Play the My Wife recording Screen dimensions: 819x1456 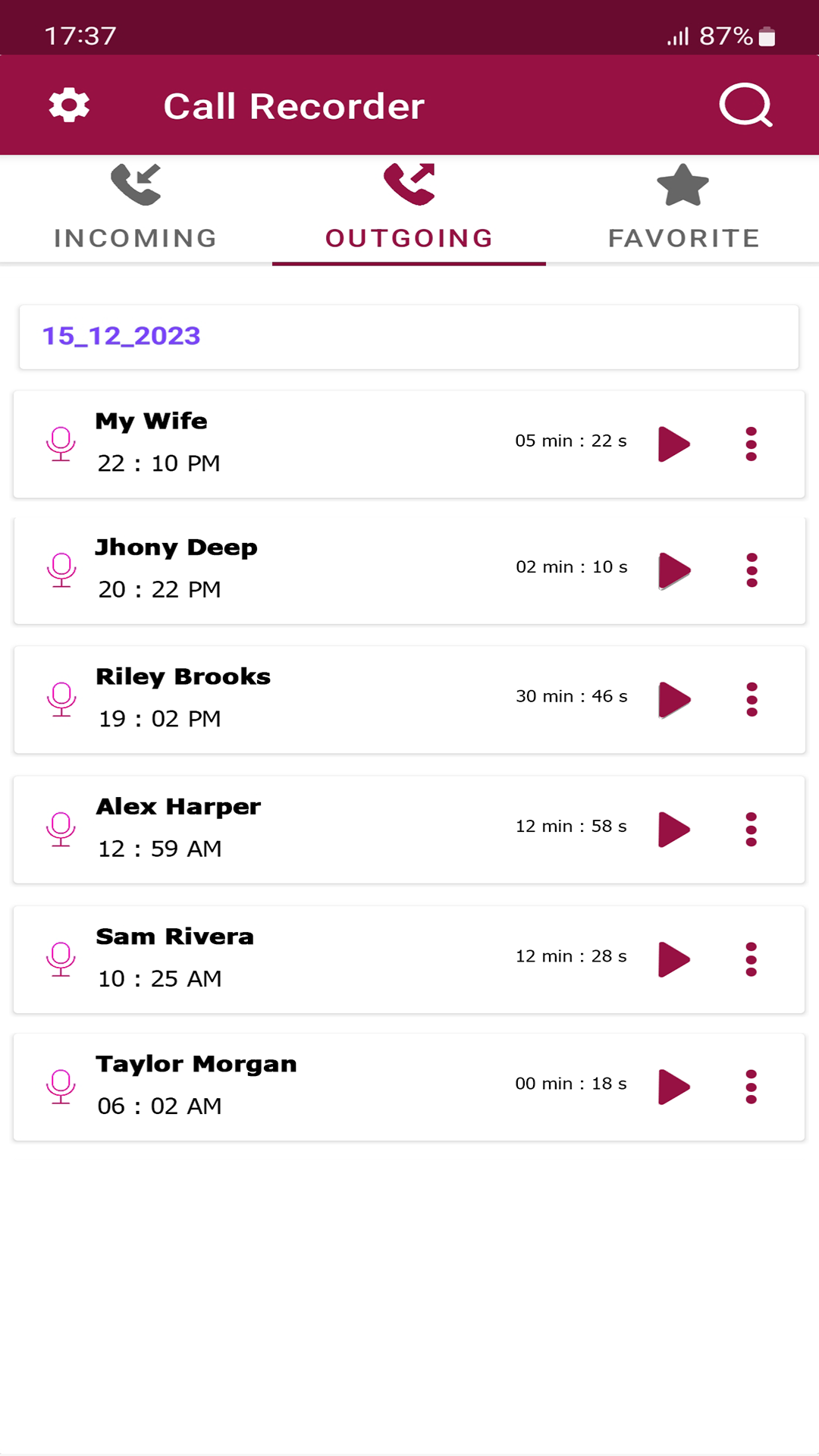(673, 444)
